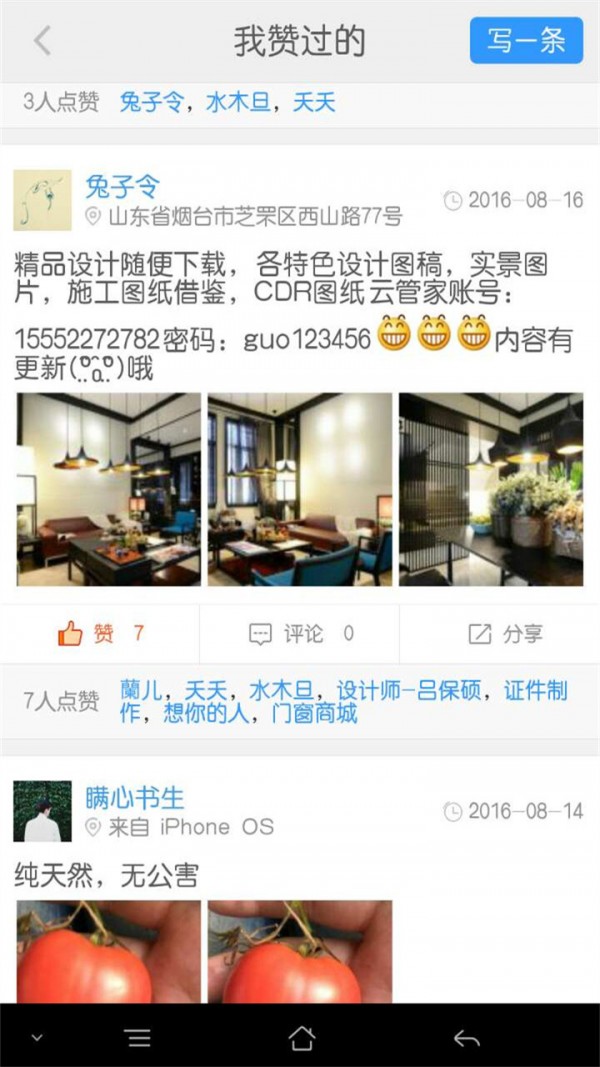600x1067 pixels.
Task: Open 兔子令's profile name in the post header
Action: (122, 186)
